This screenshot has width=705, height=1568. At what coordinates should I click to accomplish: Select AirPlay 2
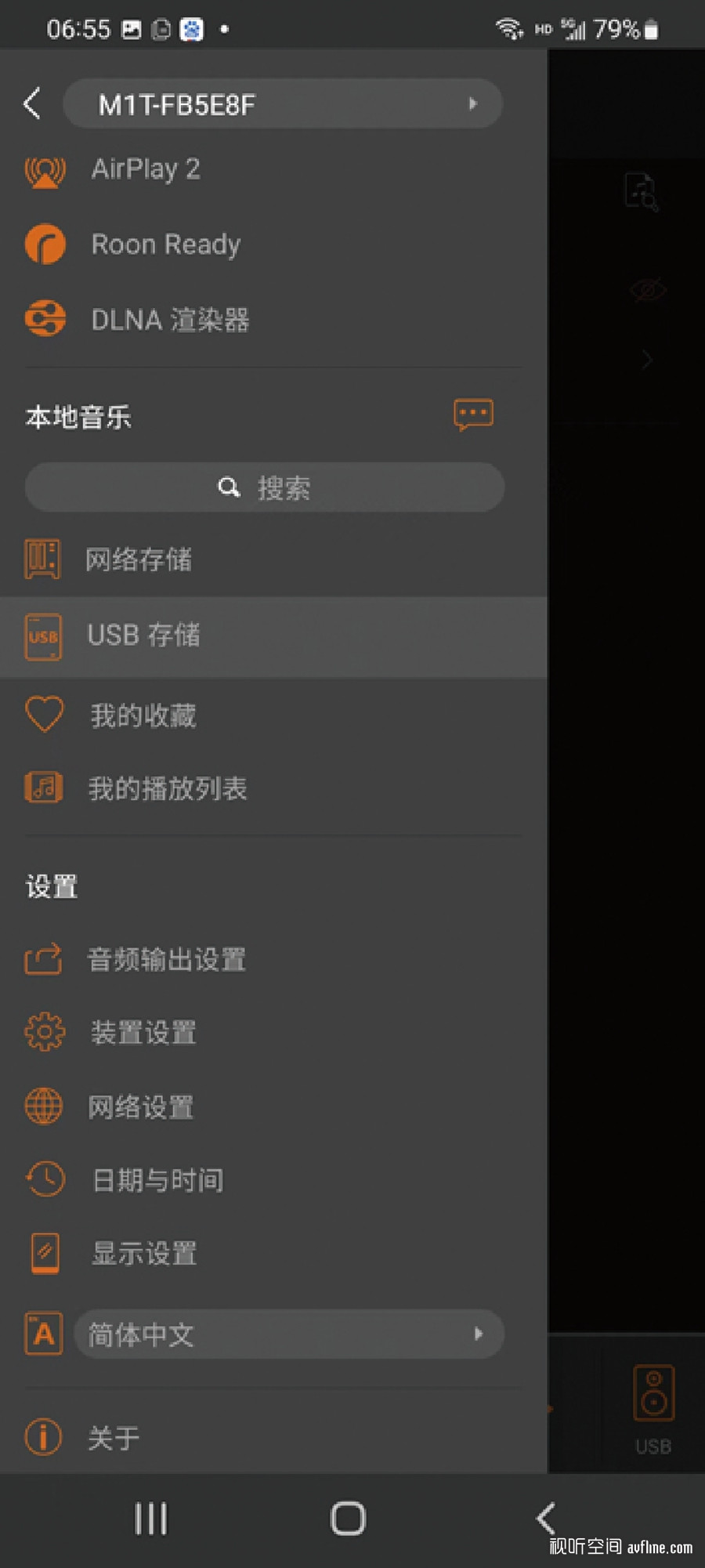click(x=273, y=169)
